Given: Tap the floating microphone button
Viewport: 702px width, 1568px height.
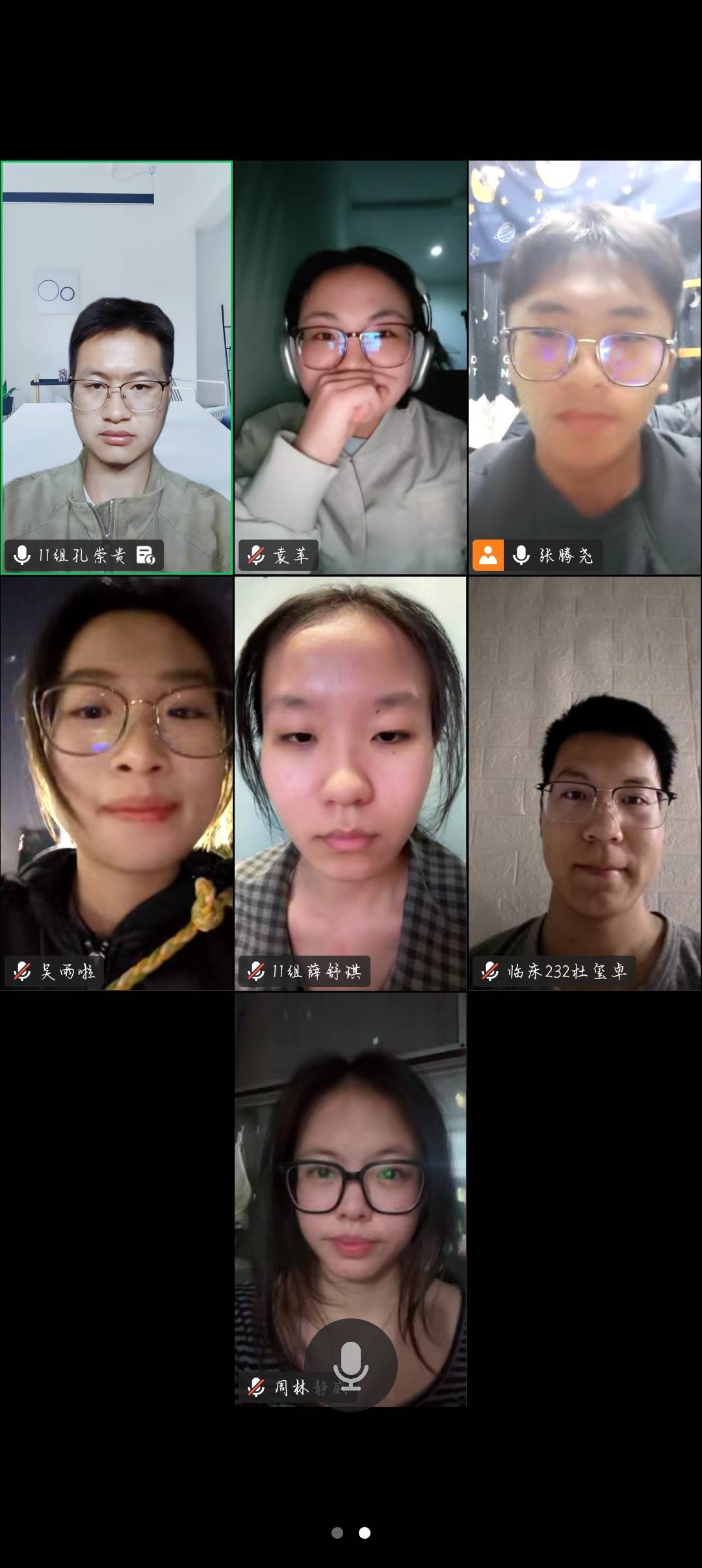Looking at the screenshot, I should [x=351, y=1365].
